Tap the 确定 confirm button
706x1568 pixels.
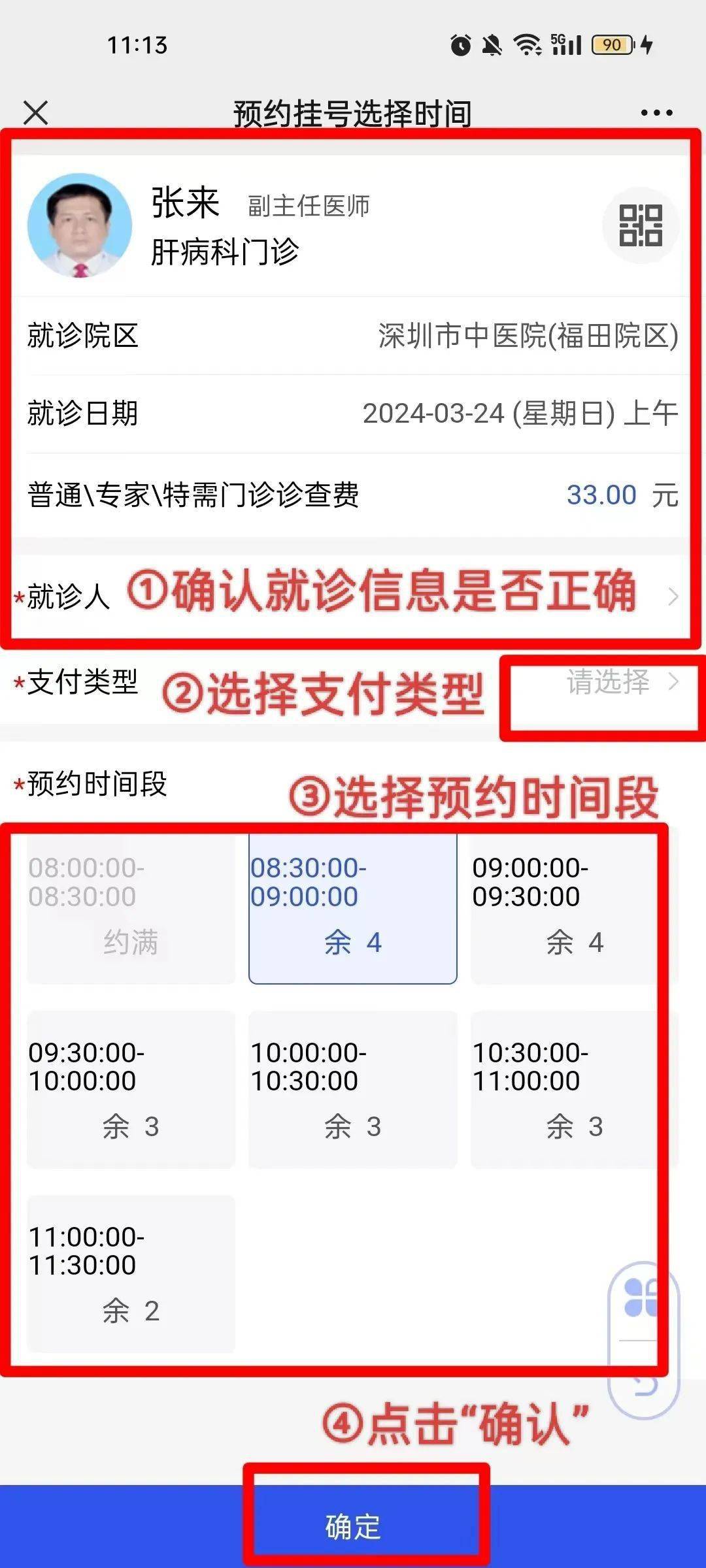click(x=353, y=1526)
